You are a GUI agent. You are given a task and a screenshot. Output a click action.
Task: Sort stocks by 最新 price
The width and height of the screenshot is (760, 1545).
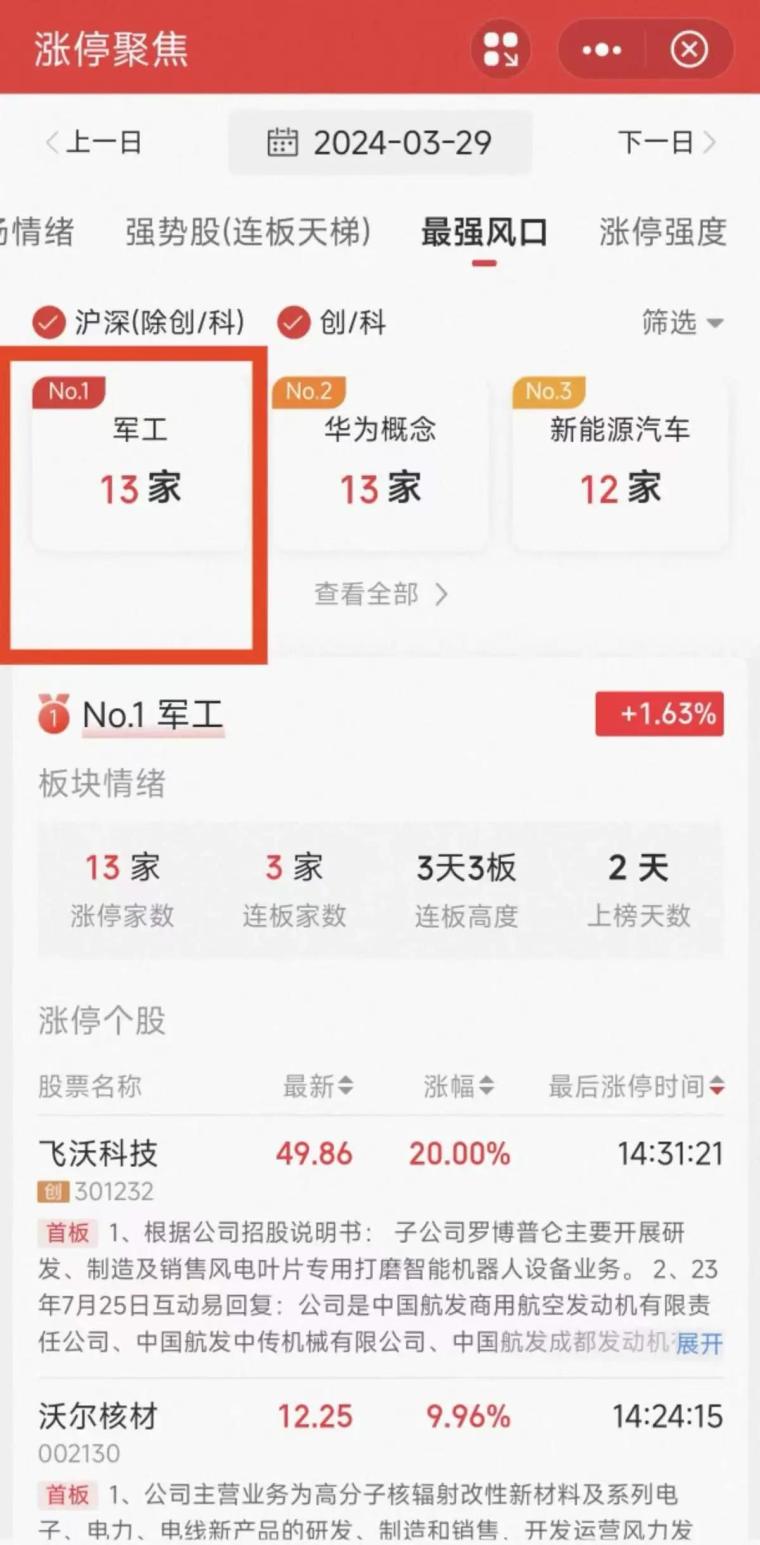tap(318, 1087)
